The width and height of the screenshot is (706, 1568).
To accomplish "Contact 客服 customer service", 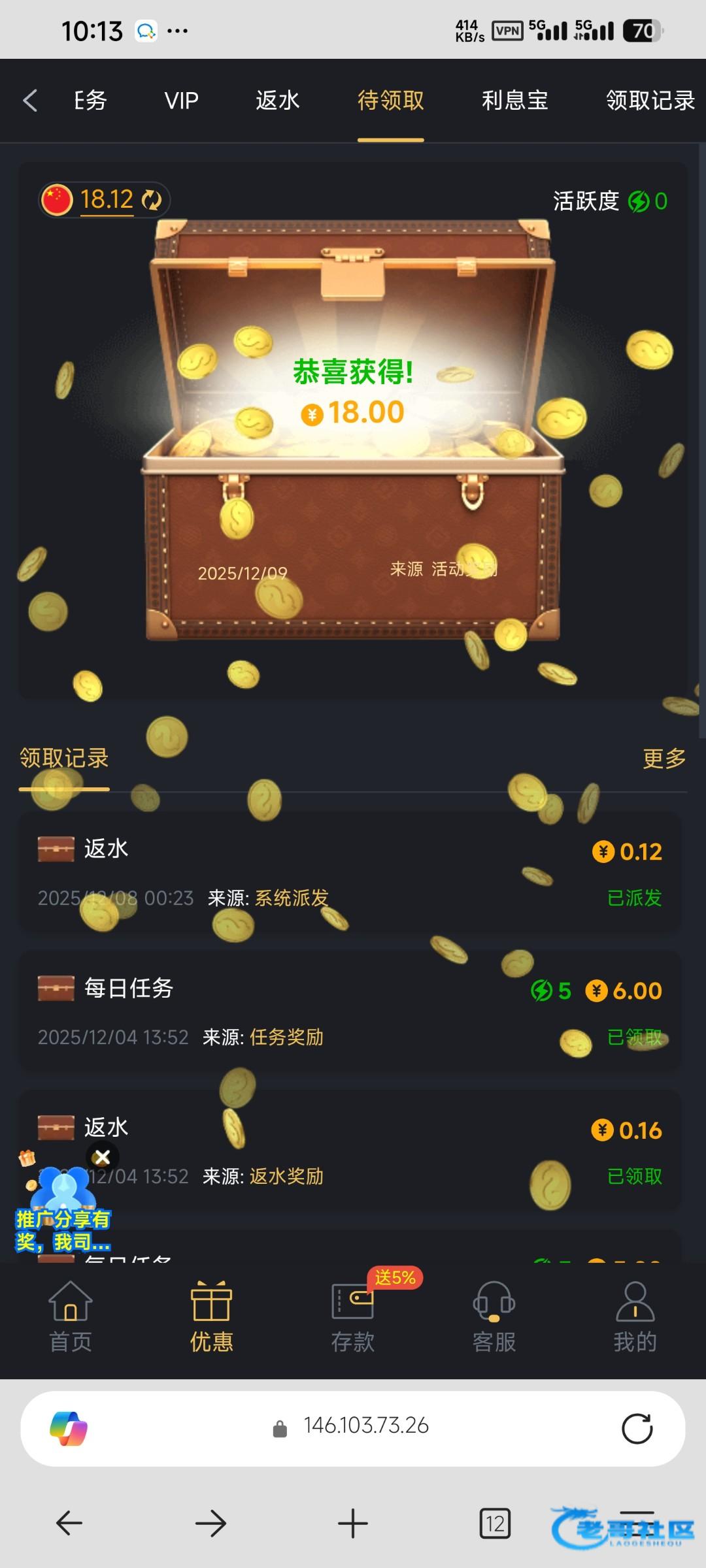I will (x=494, y=1317).
